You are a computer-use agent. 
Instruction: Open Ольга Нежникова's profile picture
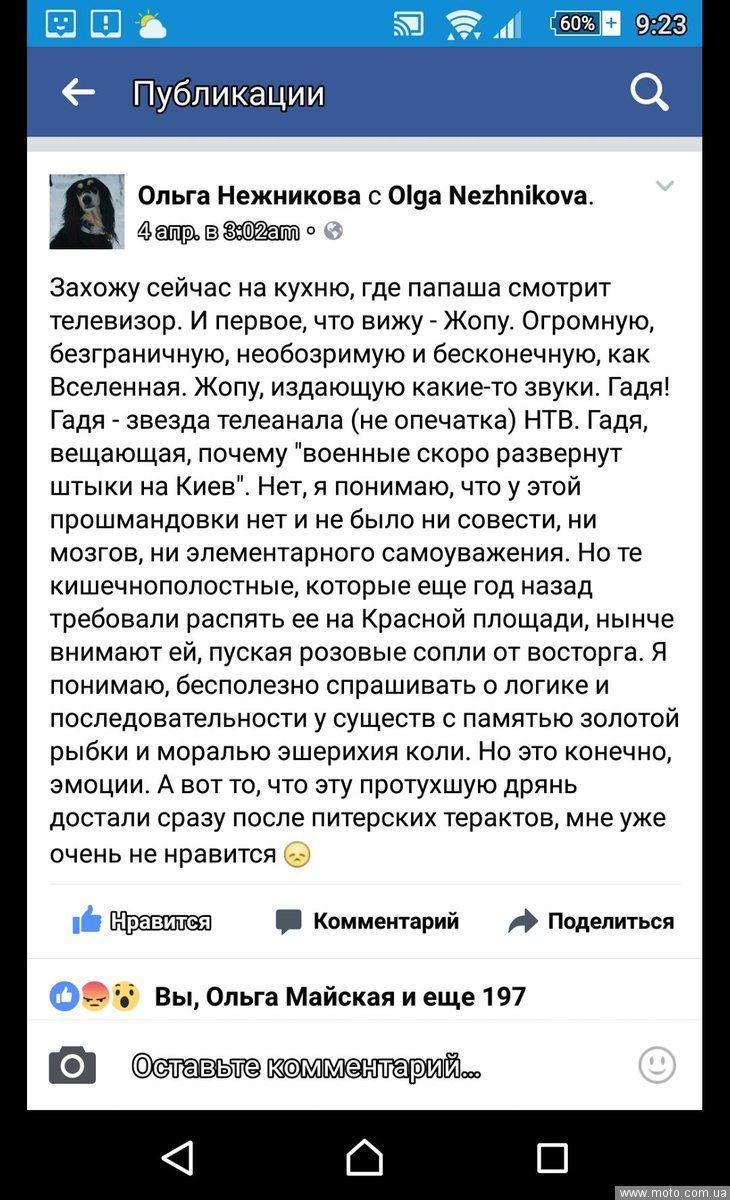click(x=87, y=211)
